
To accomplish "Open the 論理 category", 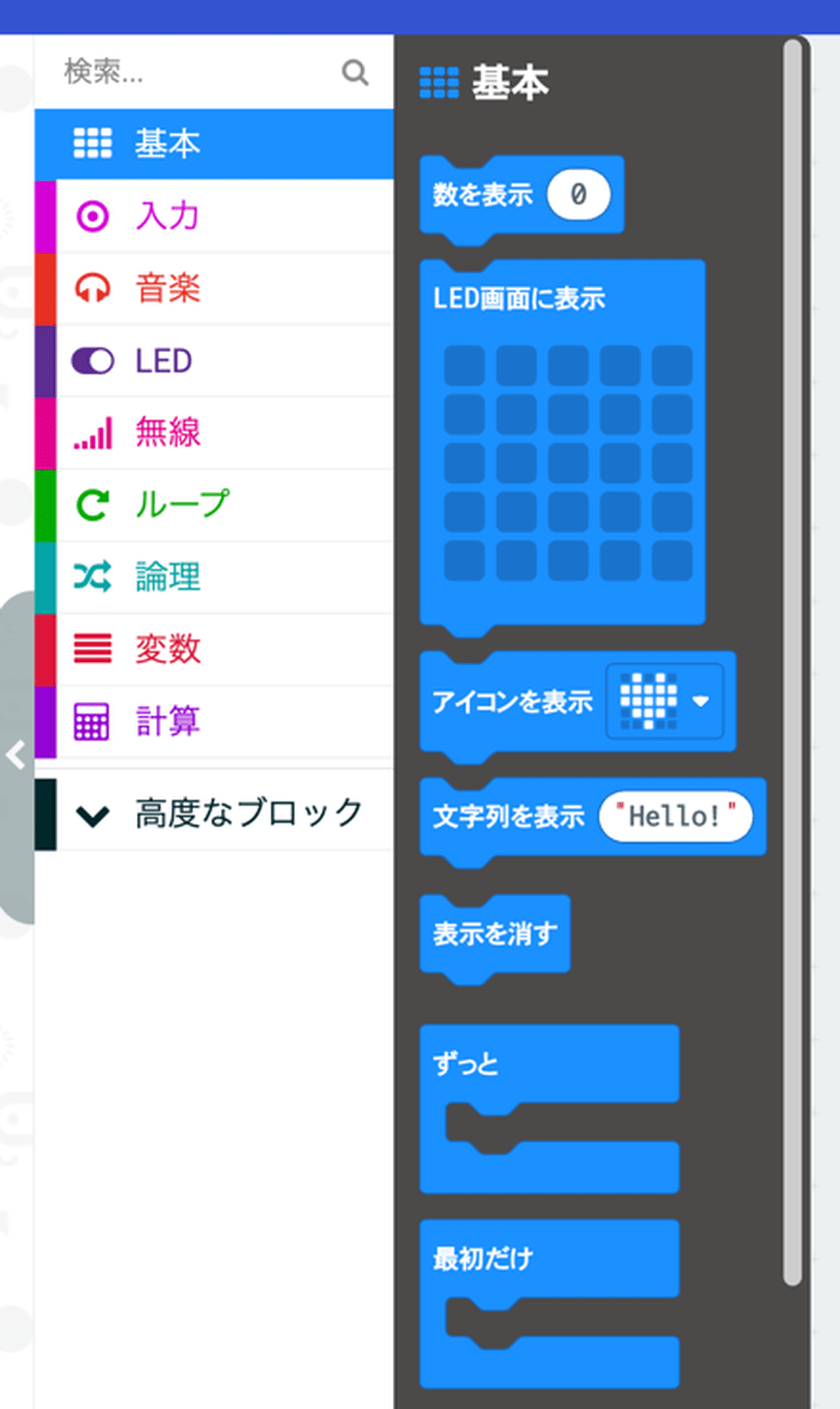I will (x=215, y=576).
